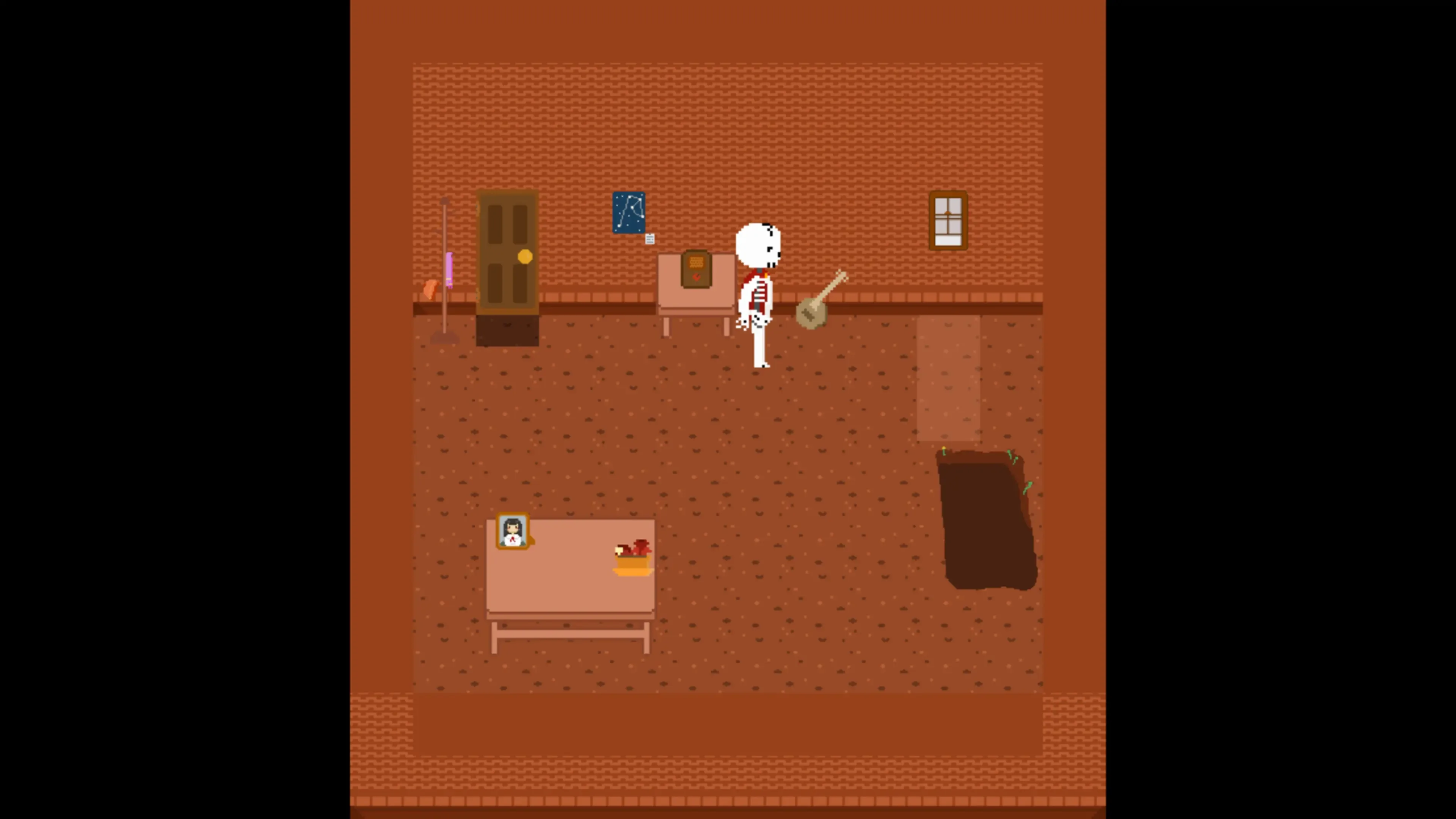1456x819 pixels.
Task: Open the brown wooden door
Action: point(508,253)
